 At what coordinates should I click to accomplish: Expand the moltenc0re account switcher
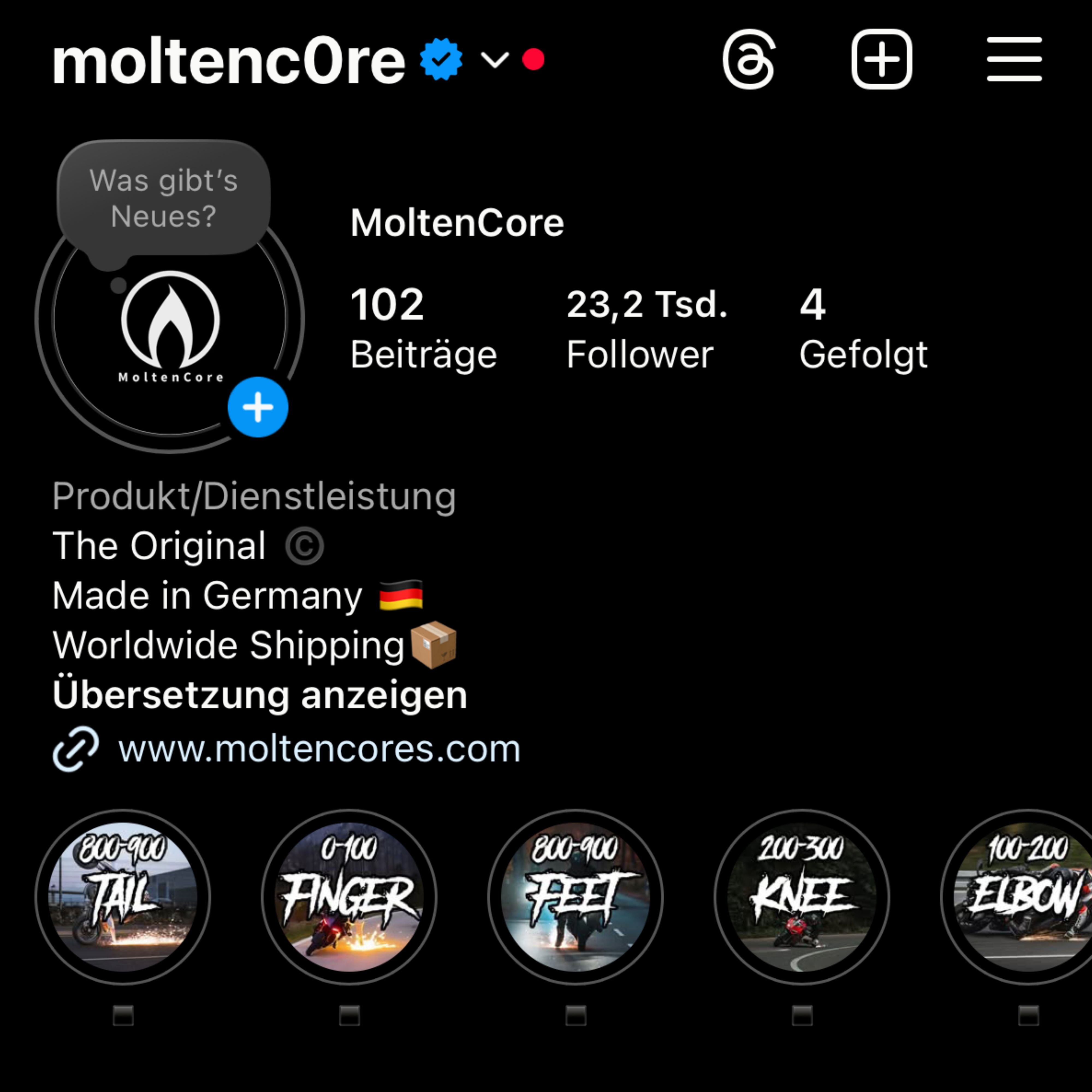point(495,59)
